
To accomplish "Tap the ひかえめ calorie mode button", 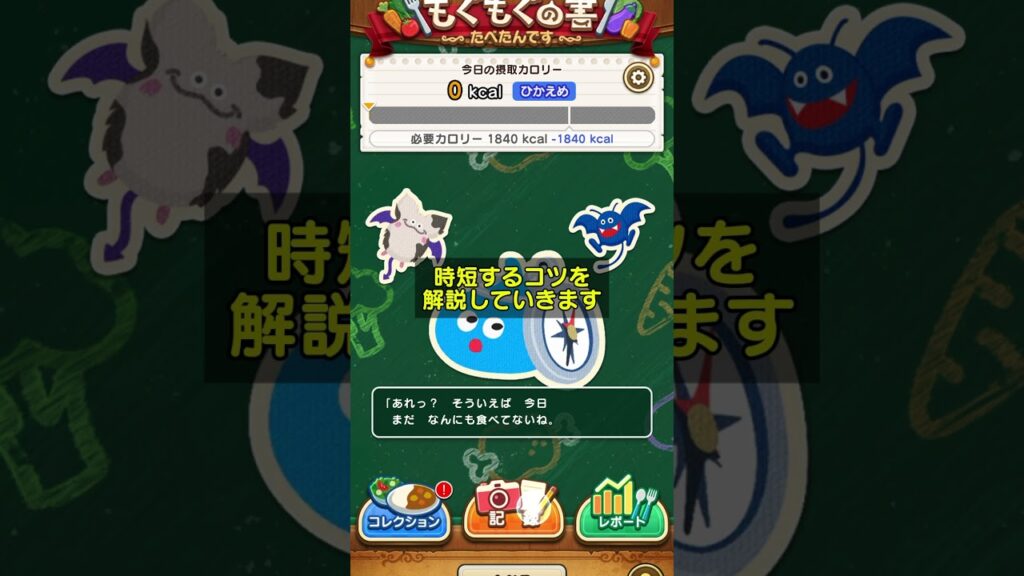I will [544, 91].
